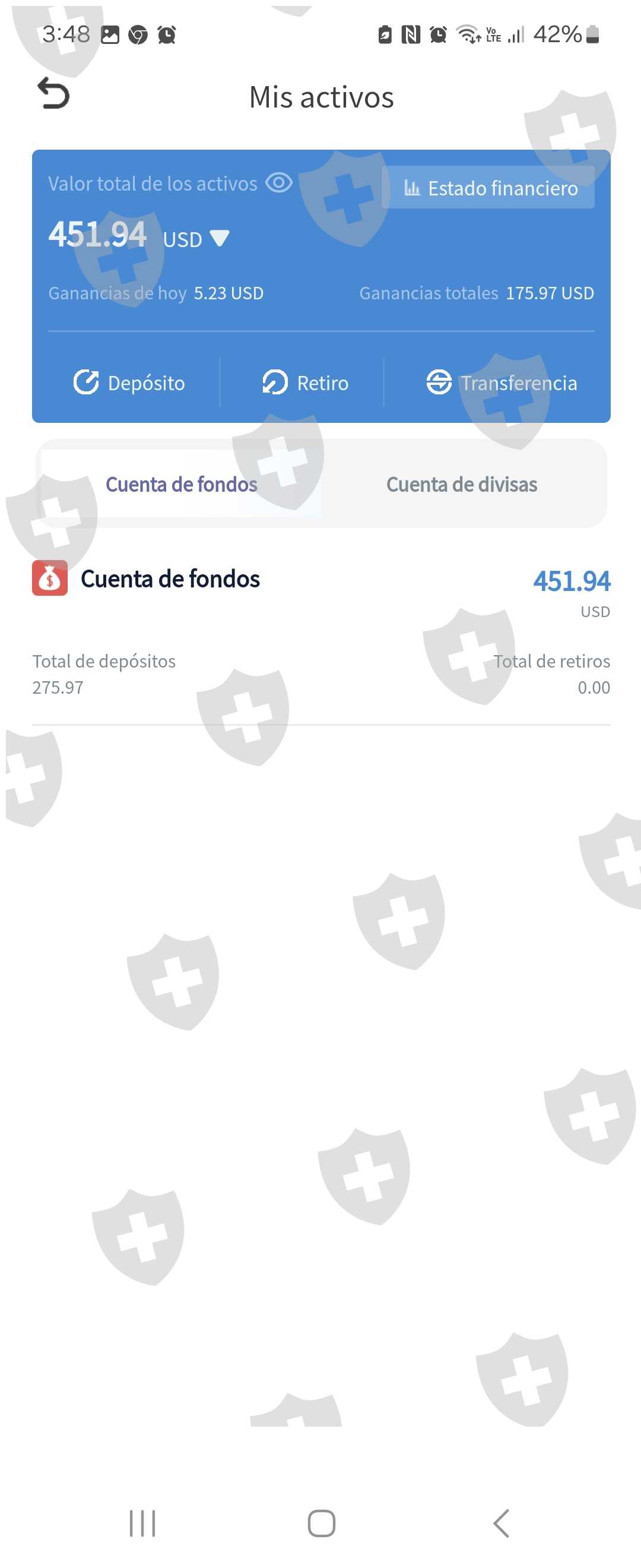
Task: Tap Depósito to add funds
Action: 129,383
